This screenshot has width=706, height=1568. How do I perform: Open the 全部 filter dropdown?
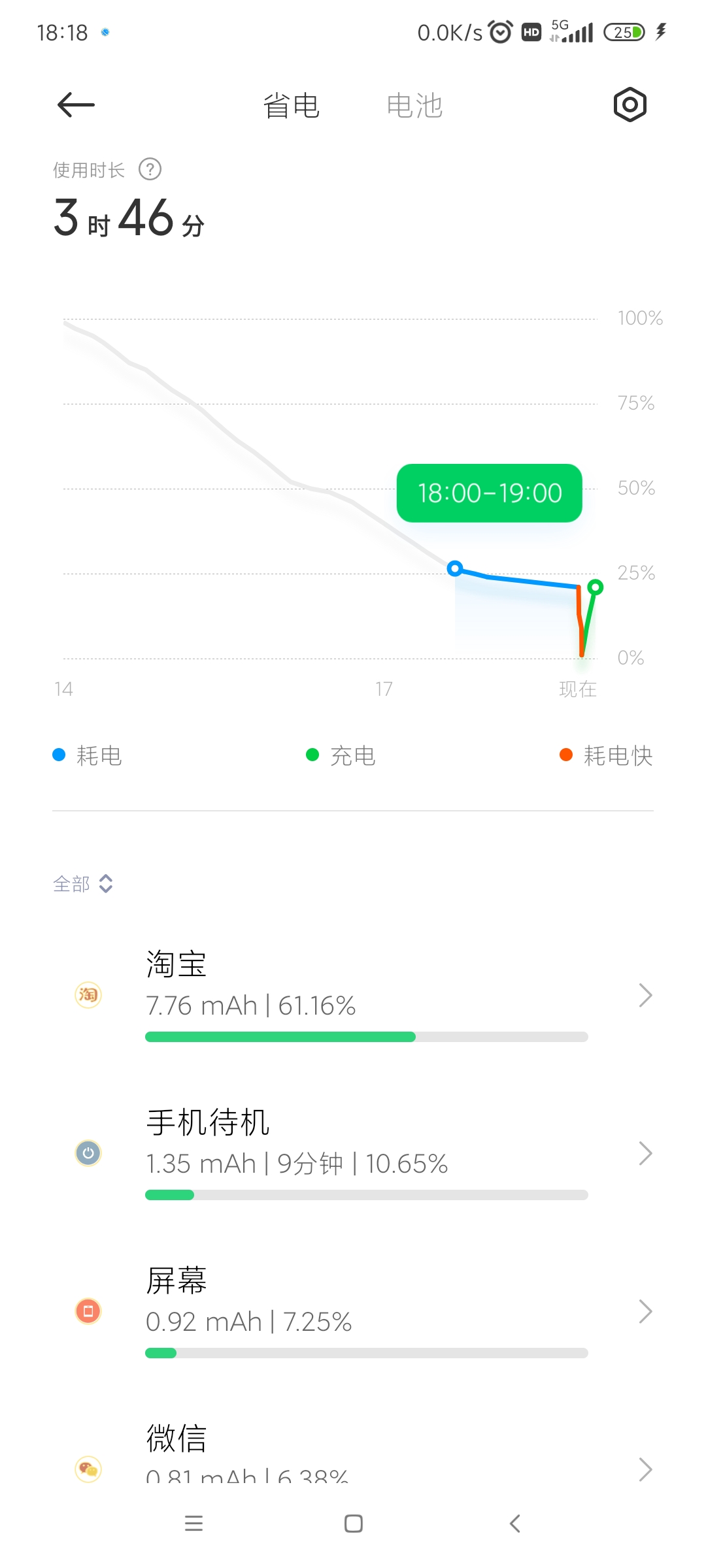tap(83, 884)
